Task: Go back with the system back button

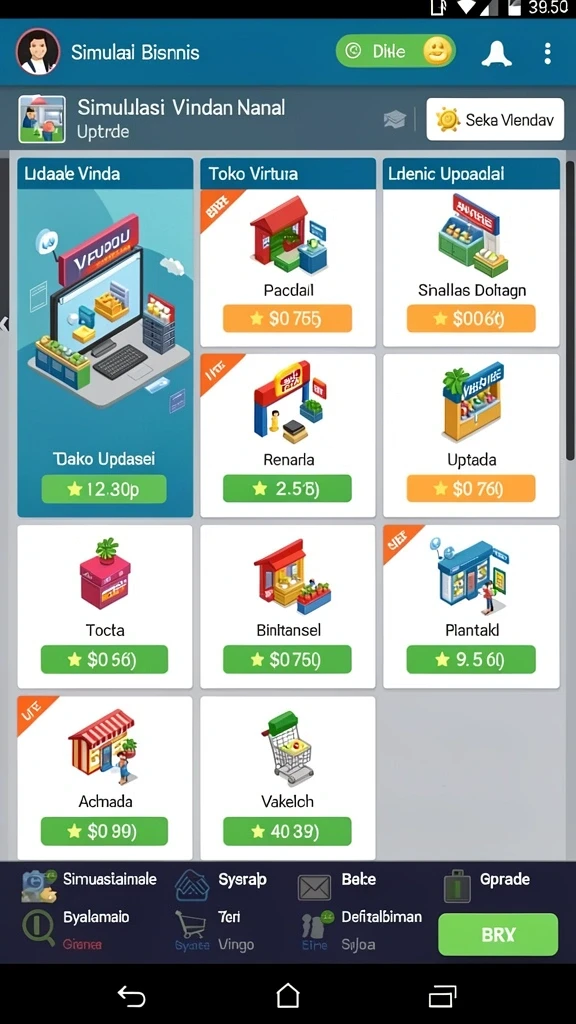Action: point(131,996)
